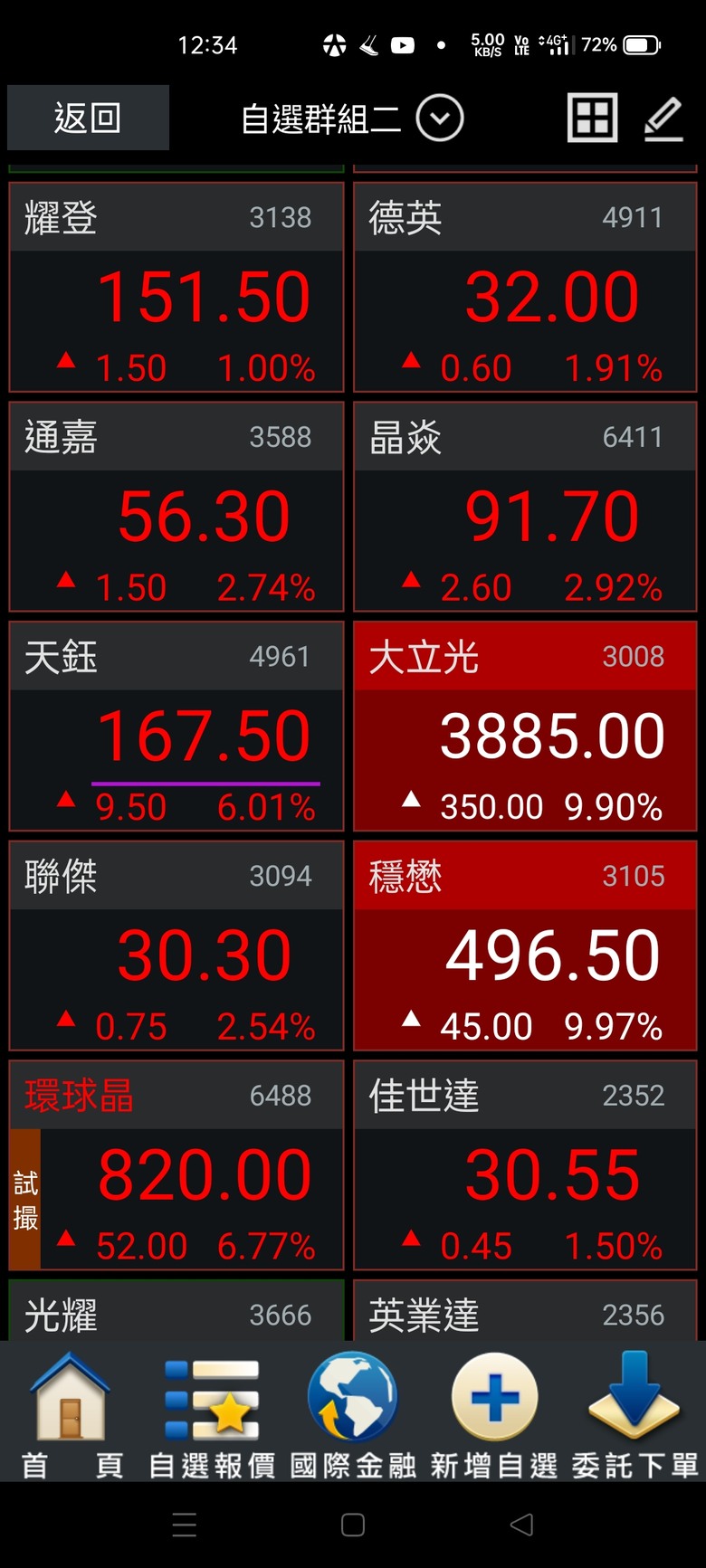View the 通嘉 3588 quote tile

(176, 507)
